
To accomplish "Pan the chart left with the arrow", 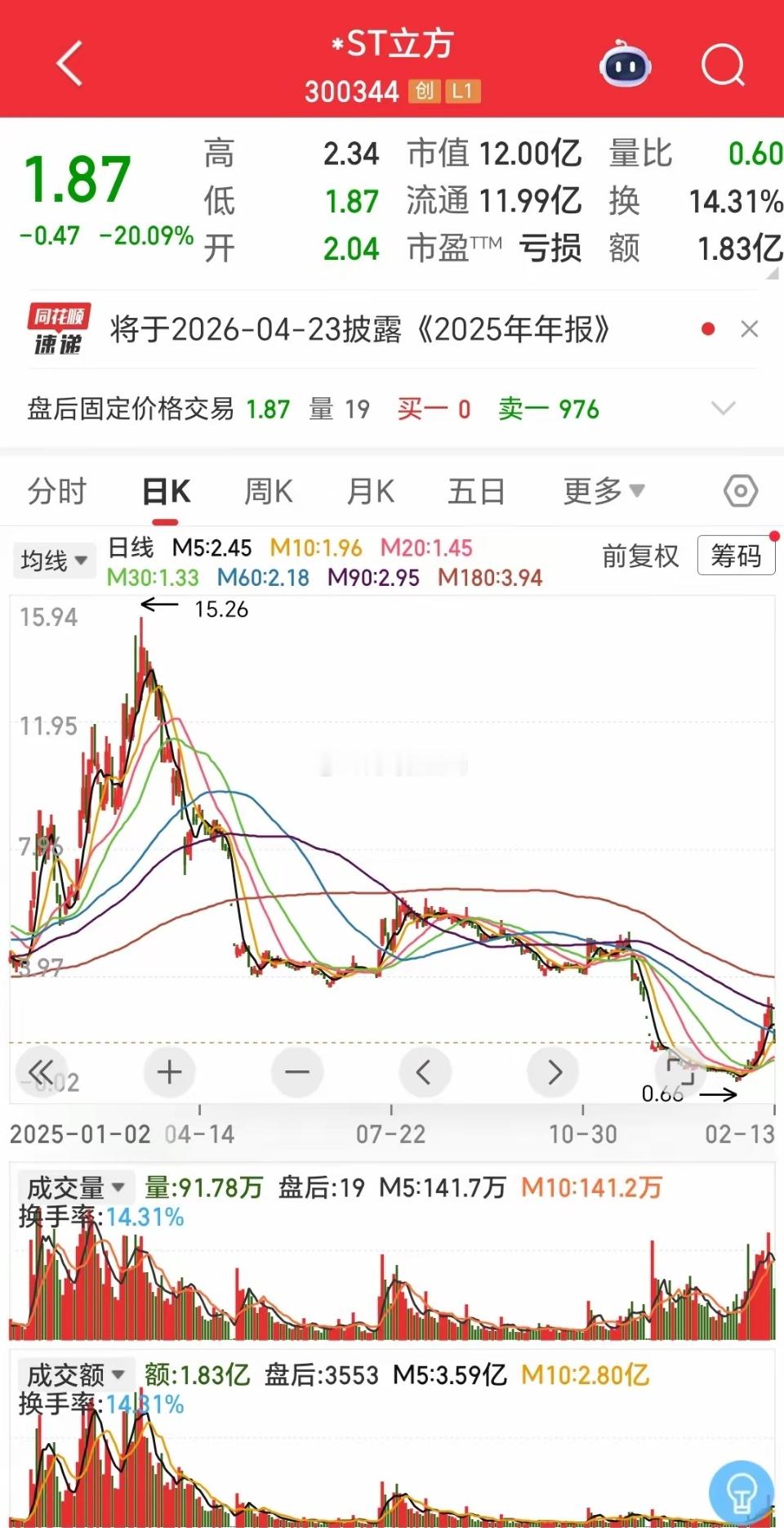I will click(x=425, y=1071).
